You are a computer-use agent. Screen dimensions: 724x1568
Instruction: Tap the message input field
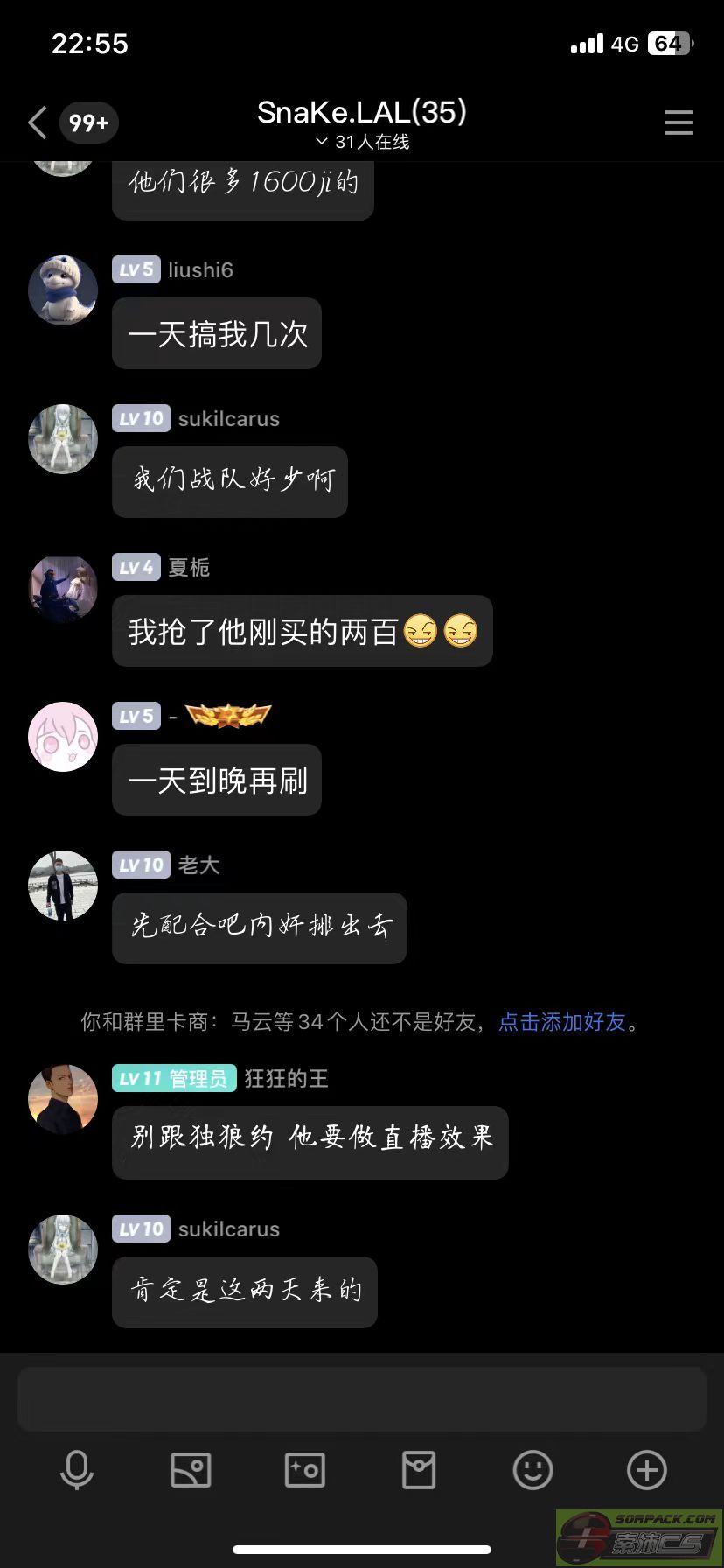click(x=362, y=1398)
